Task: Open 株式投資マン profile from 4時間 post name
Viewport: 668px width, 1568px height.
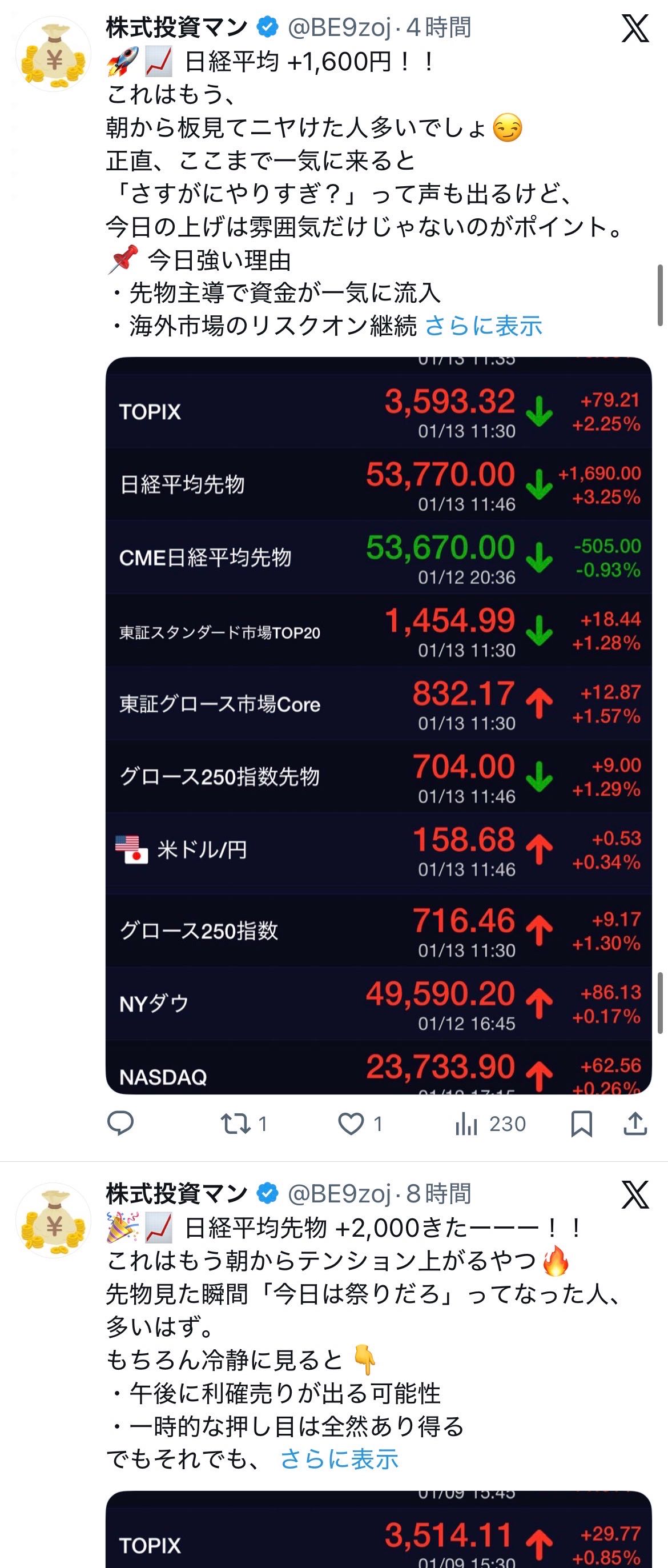Action: tap(176, 27)
